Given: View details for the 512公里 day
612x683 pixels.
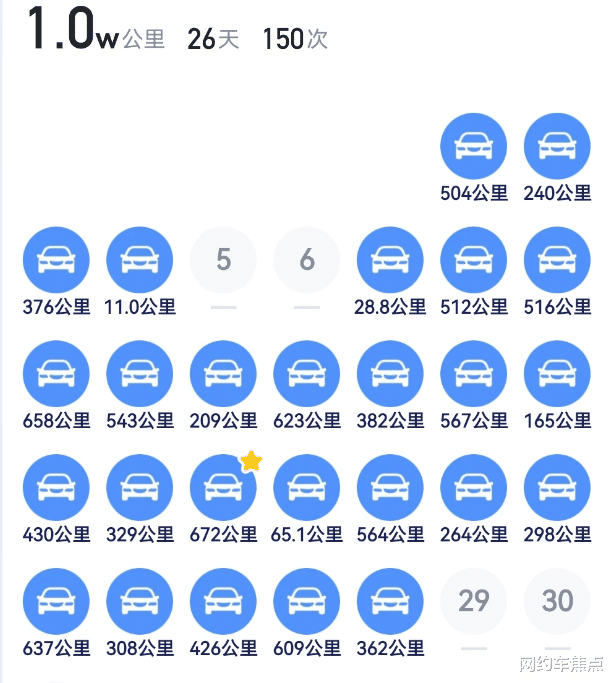Looking at the screenshot, I should [473, 261].
